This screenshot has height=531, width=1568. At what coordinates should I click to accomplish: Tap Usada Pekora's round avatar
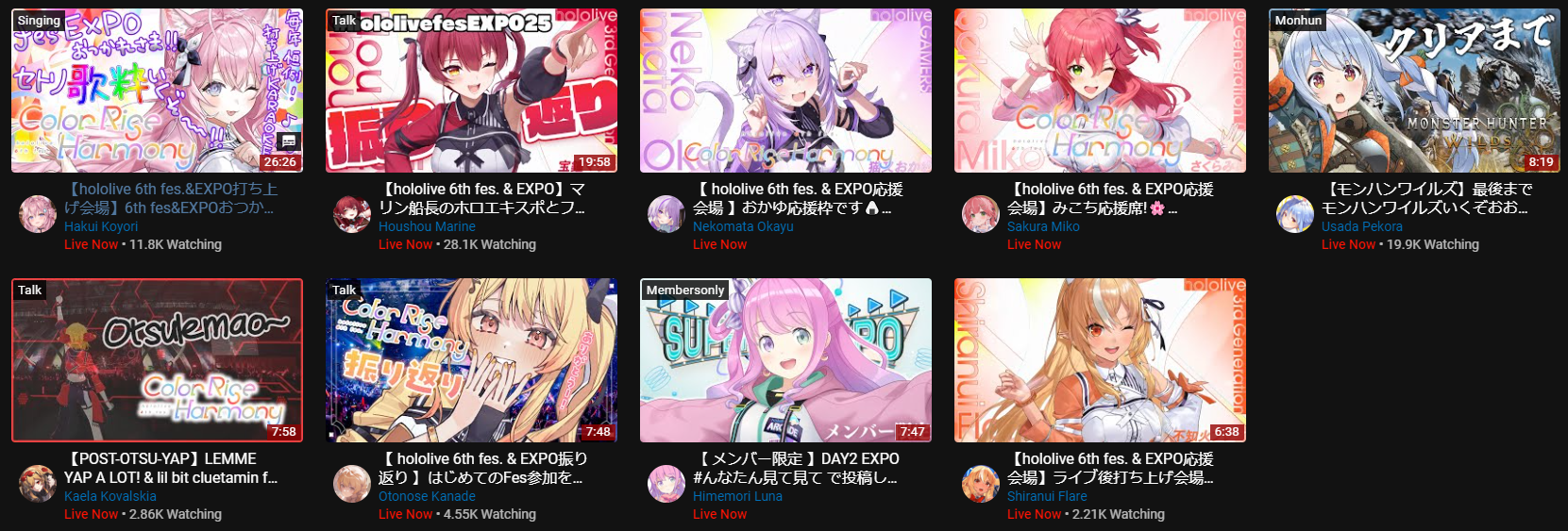click(1294, 215)
